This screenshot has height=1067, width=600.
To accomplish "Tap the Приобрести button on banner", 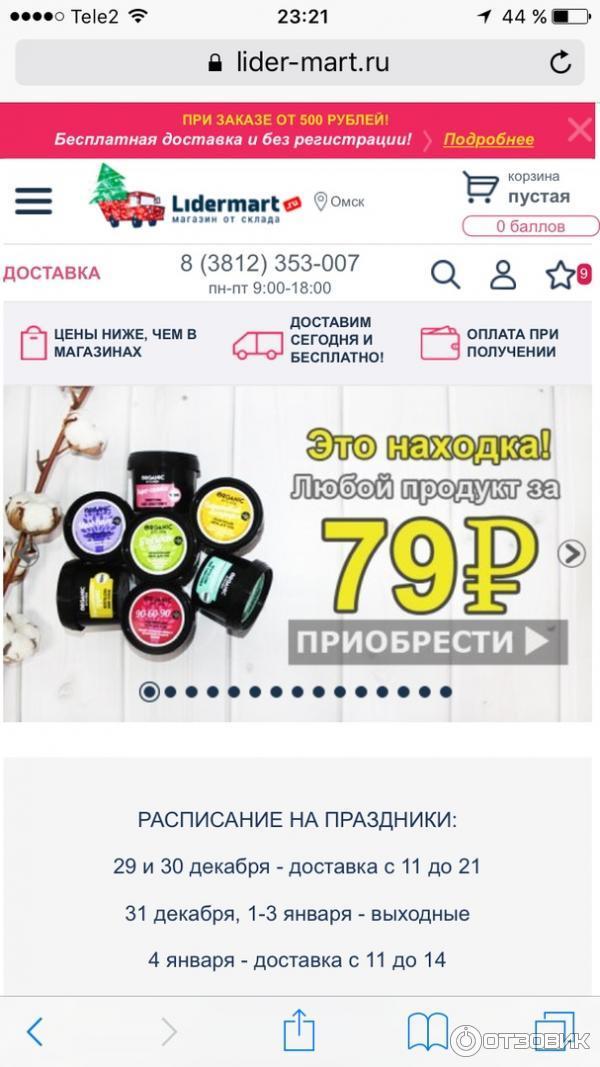I will pos(427,642).
